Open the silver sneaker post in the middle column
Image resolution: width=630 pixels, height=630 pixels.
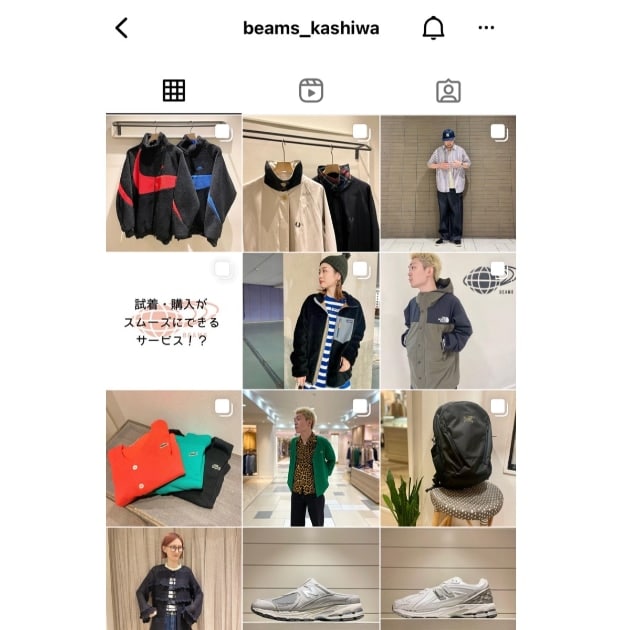(x=311, y=578)
